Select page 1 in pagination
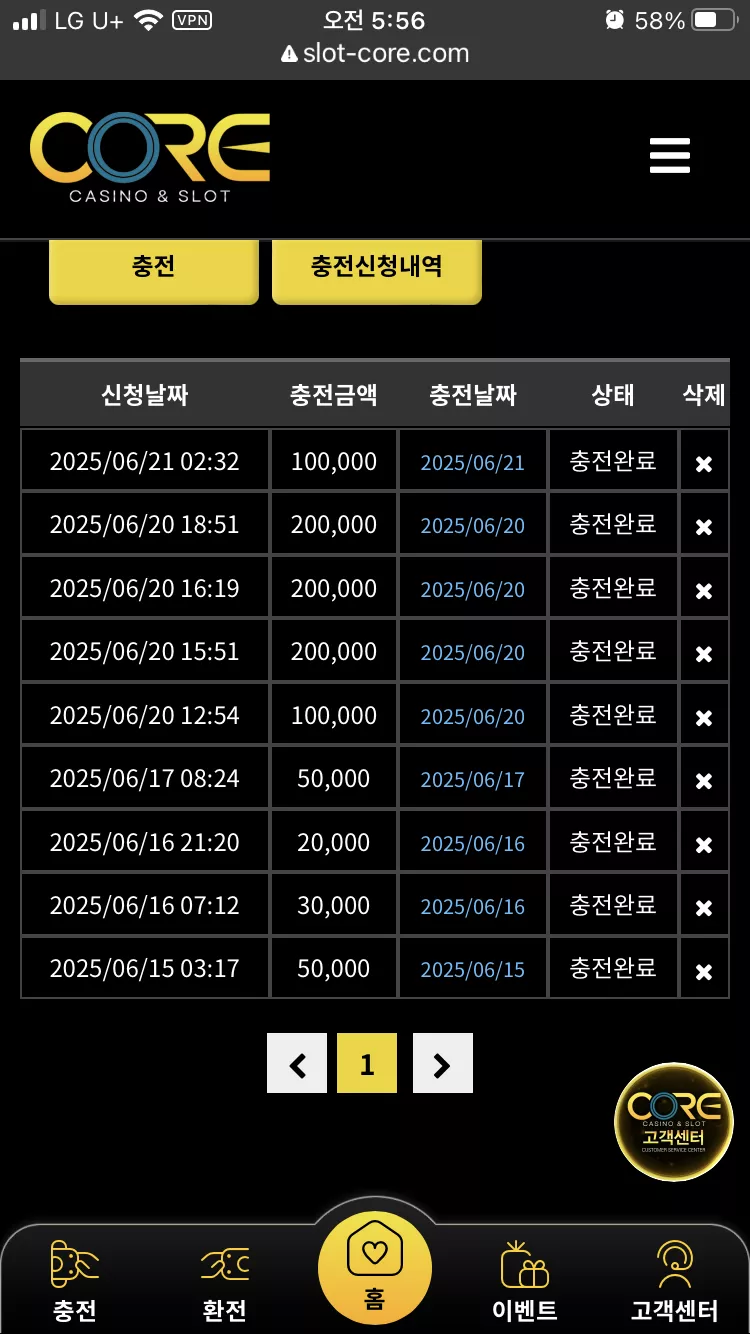Screen dimensions: 750x1334 [367, 1063]
